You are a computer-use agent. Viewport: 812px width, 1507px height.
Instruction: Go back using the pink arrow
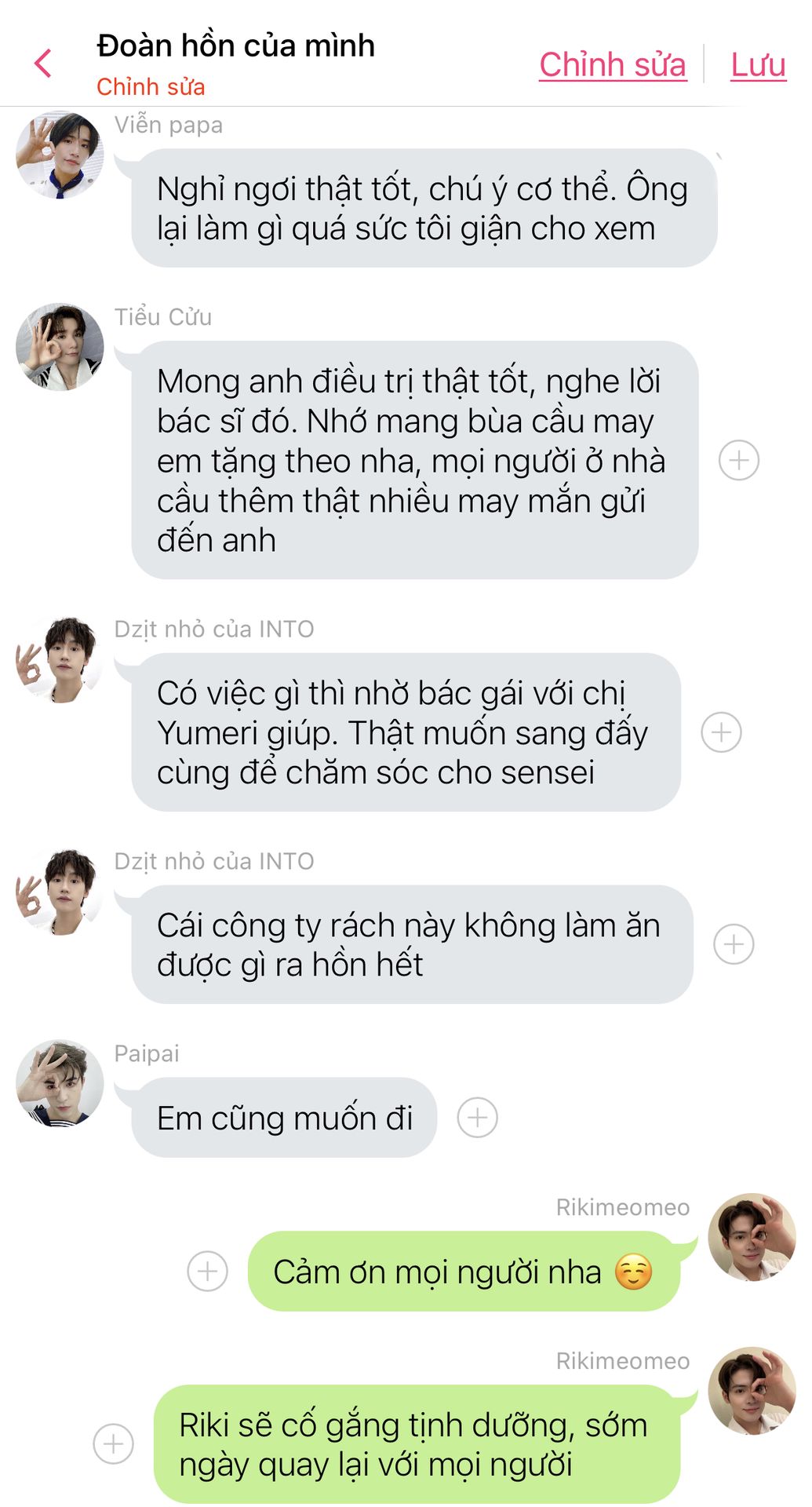click(43, 64)
